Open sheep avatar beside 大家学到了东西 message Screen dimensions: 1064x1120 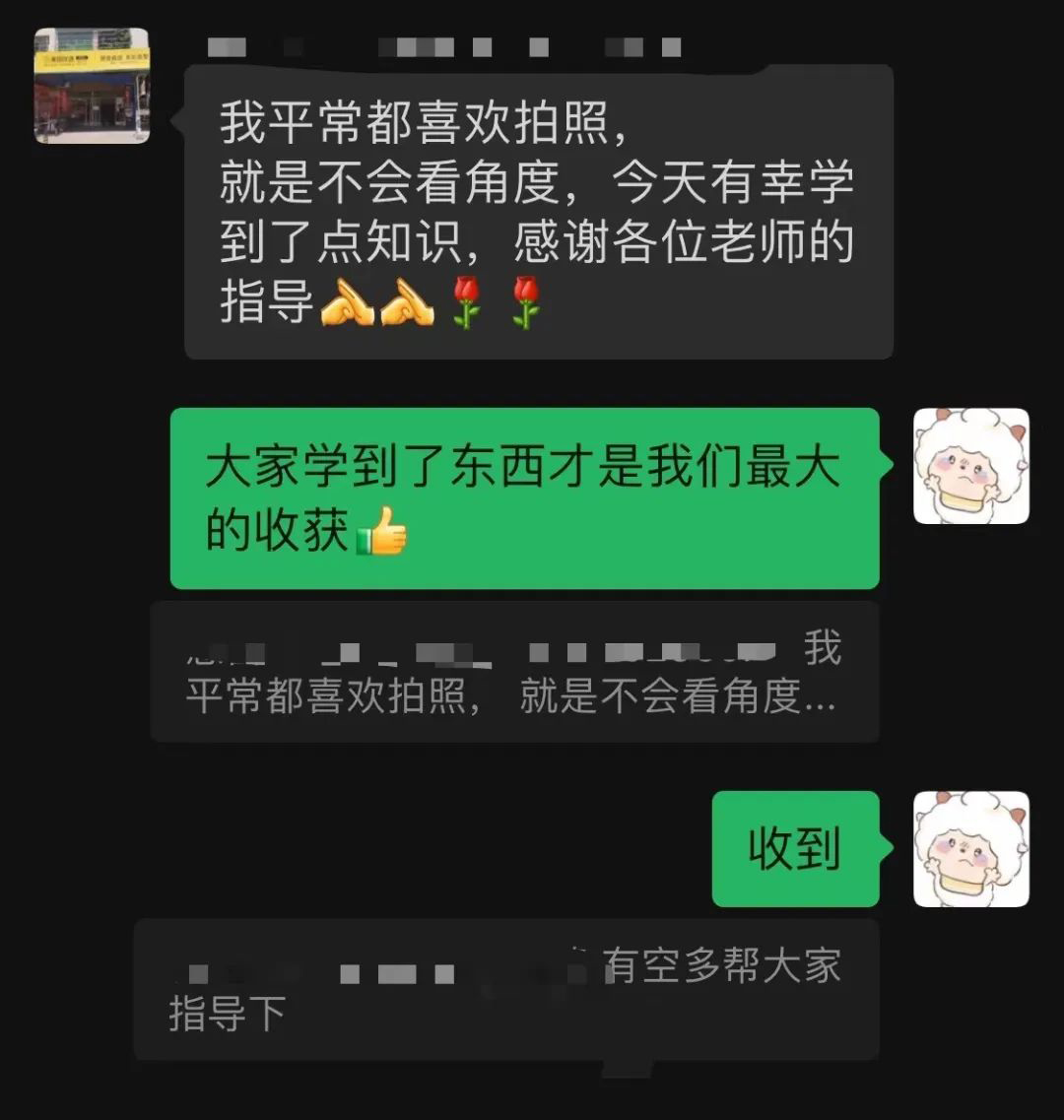tap(970, 466)
